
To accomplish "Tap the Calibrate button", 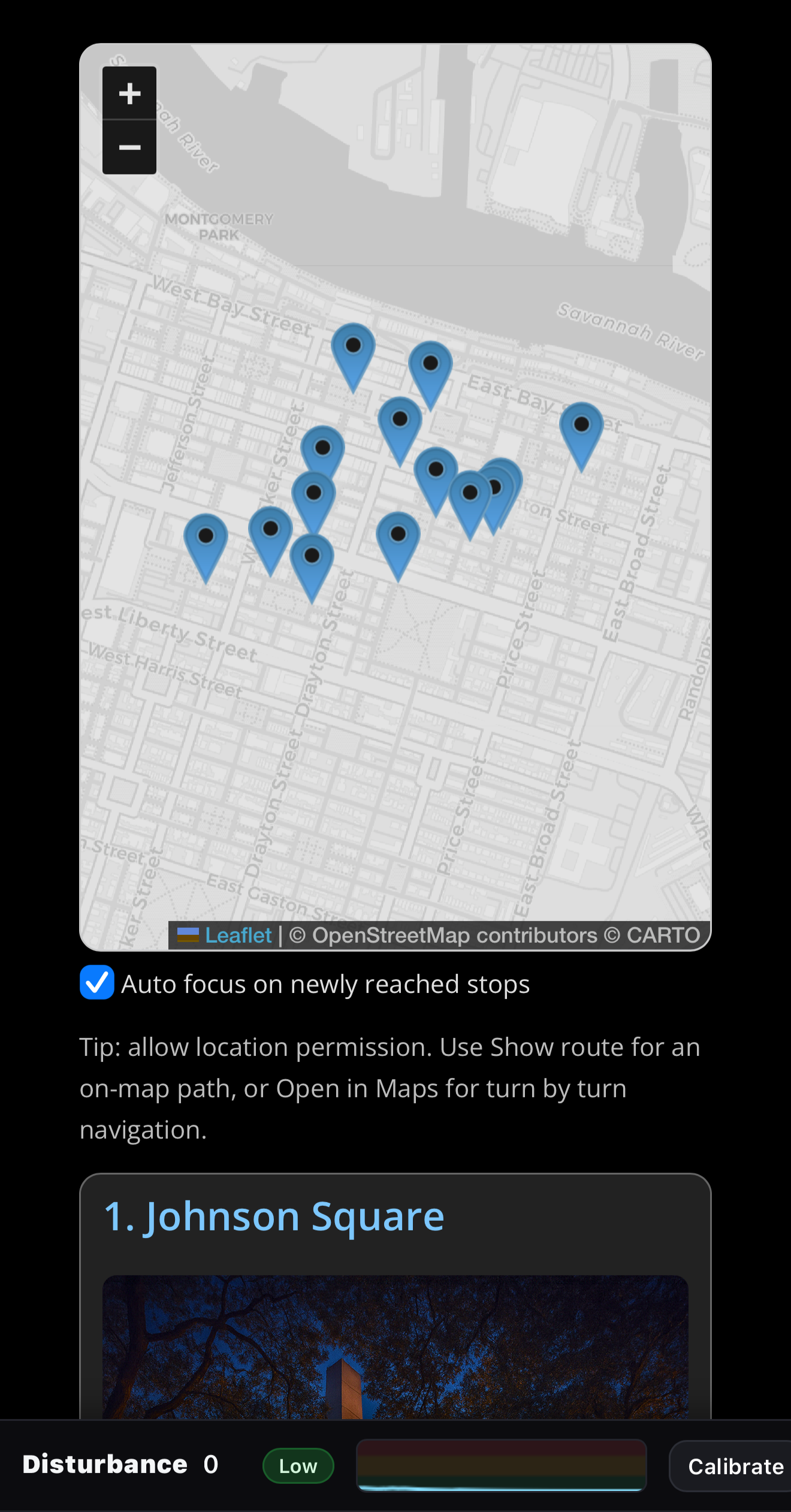I will tap(735, 1466).
